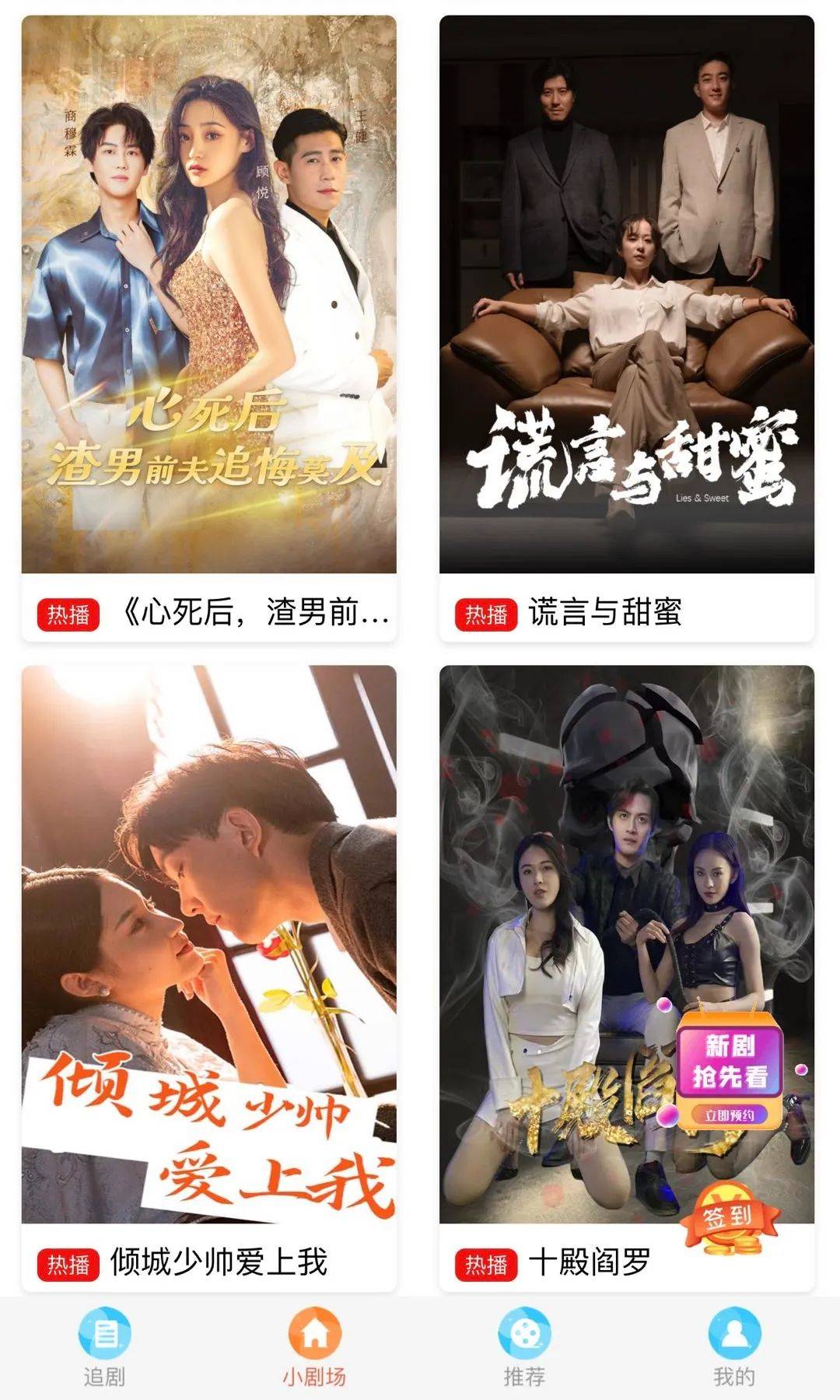Open the 我的 profile tab
840x1400 pixels.
pyautogui.click(x=734, y=1347)
